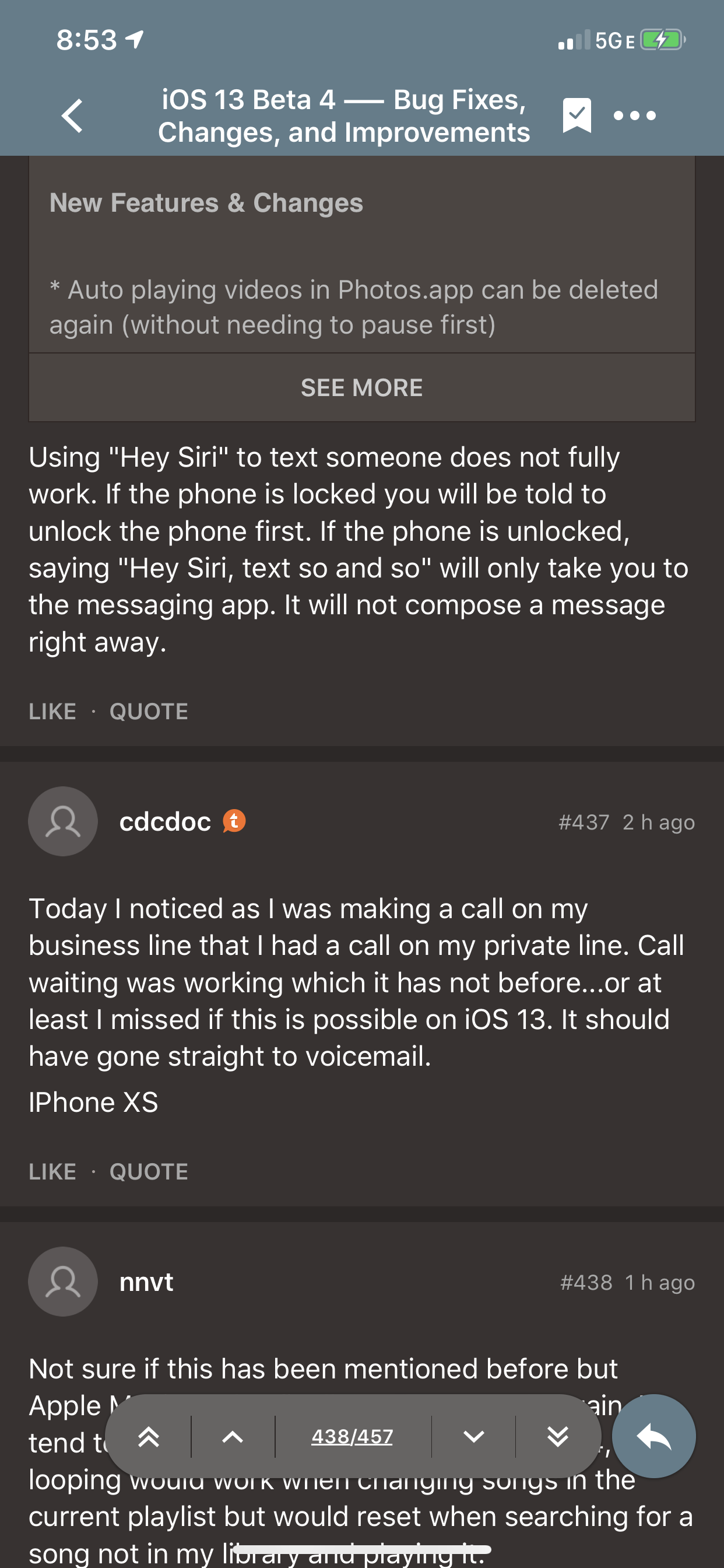Open nnvt's profile avatar

click(63, 1282)
